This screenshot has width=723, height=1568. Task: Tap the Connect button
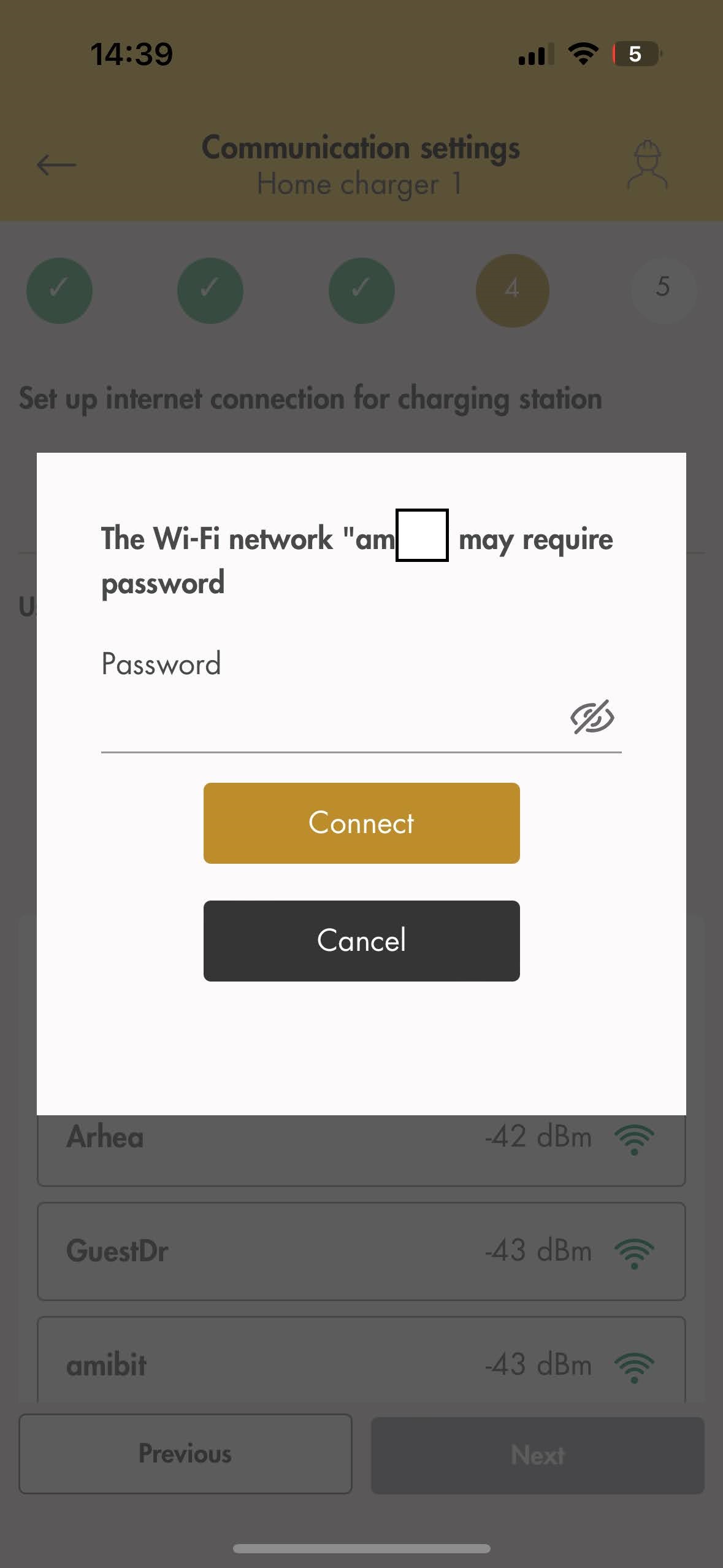click(361, 823)
